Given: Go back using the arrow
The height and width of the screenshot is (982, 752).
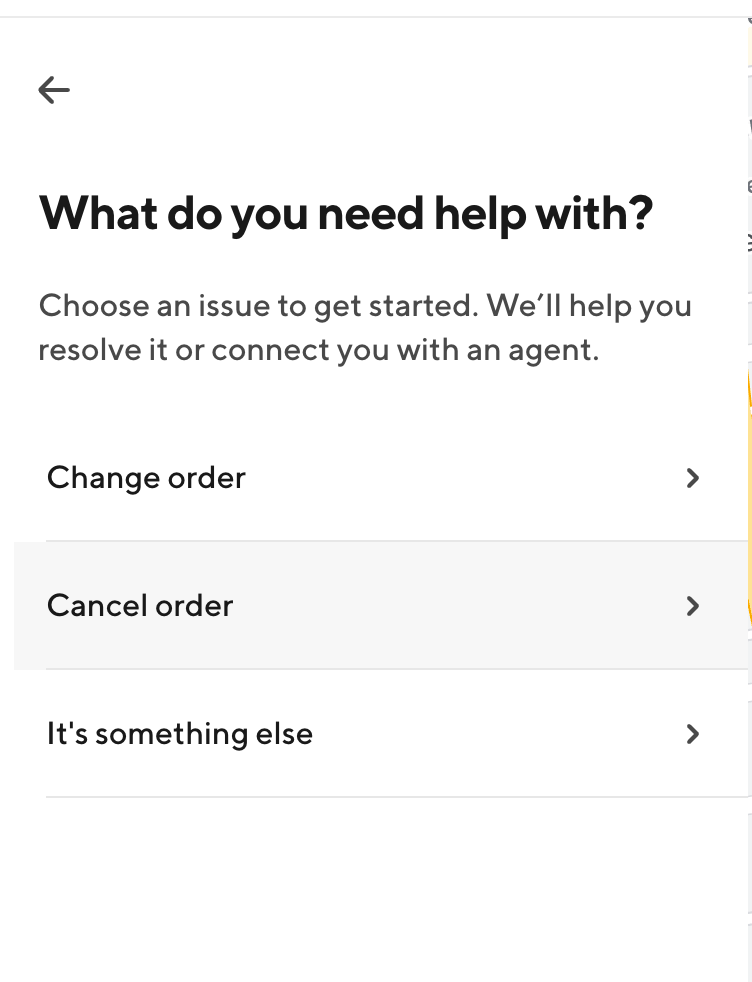Looking at the screenshot, I should tap(54, 90).
